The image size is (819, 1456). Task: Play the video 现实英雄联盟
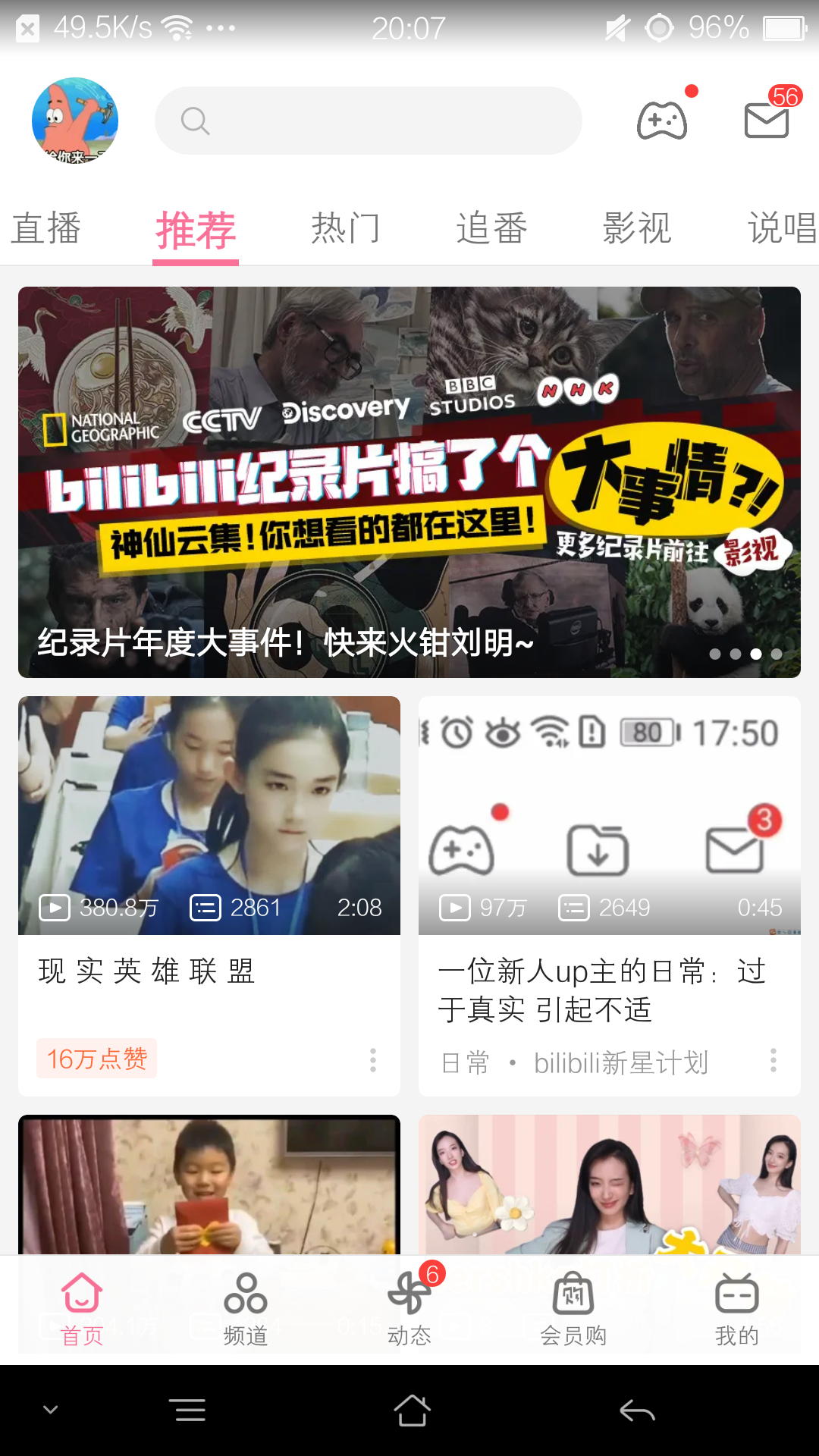pos(209,815)
